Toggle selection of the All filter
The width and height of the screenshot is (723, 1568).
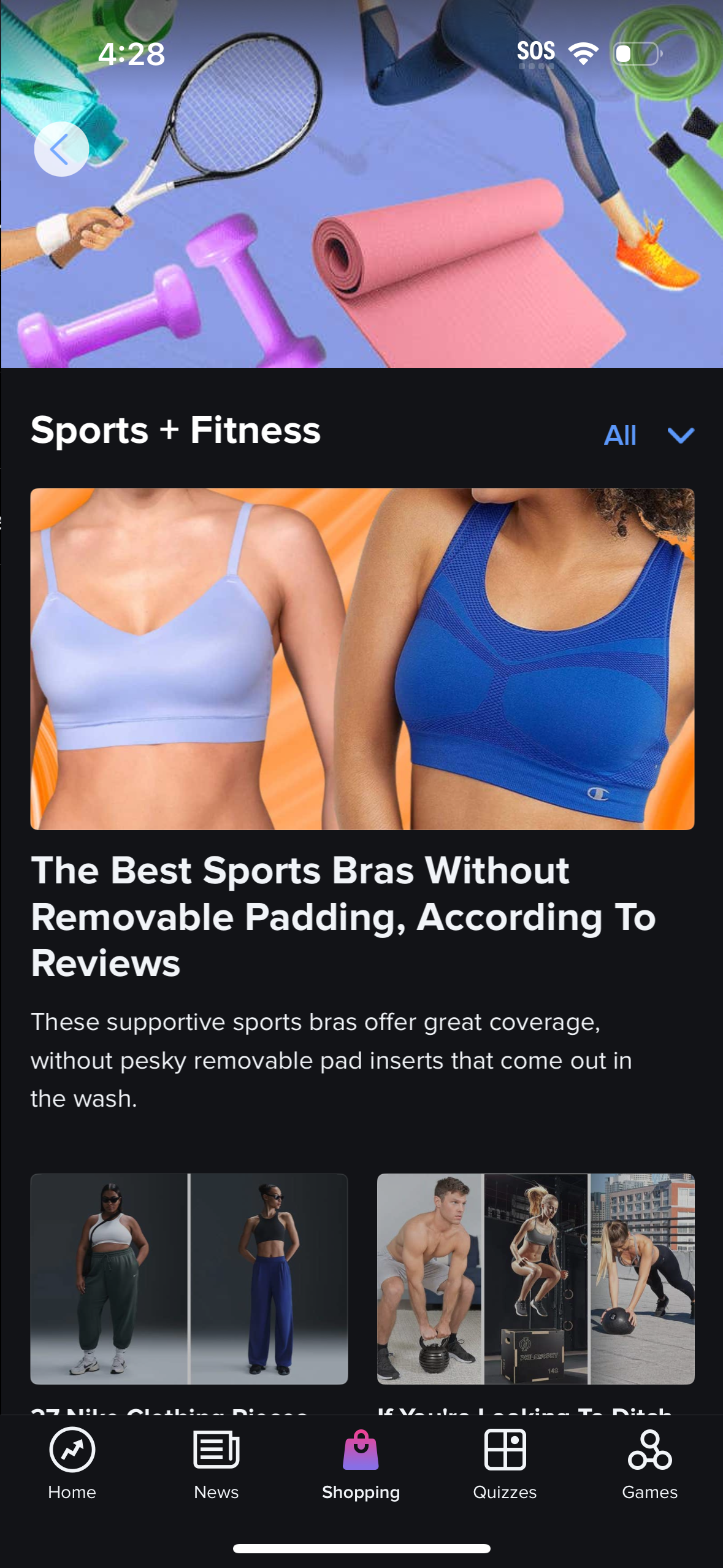pos(621,434)
